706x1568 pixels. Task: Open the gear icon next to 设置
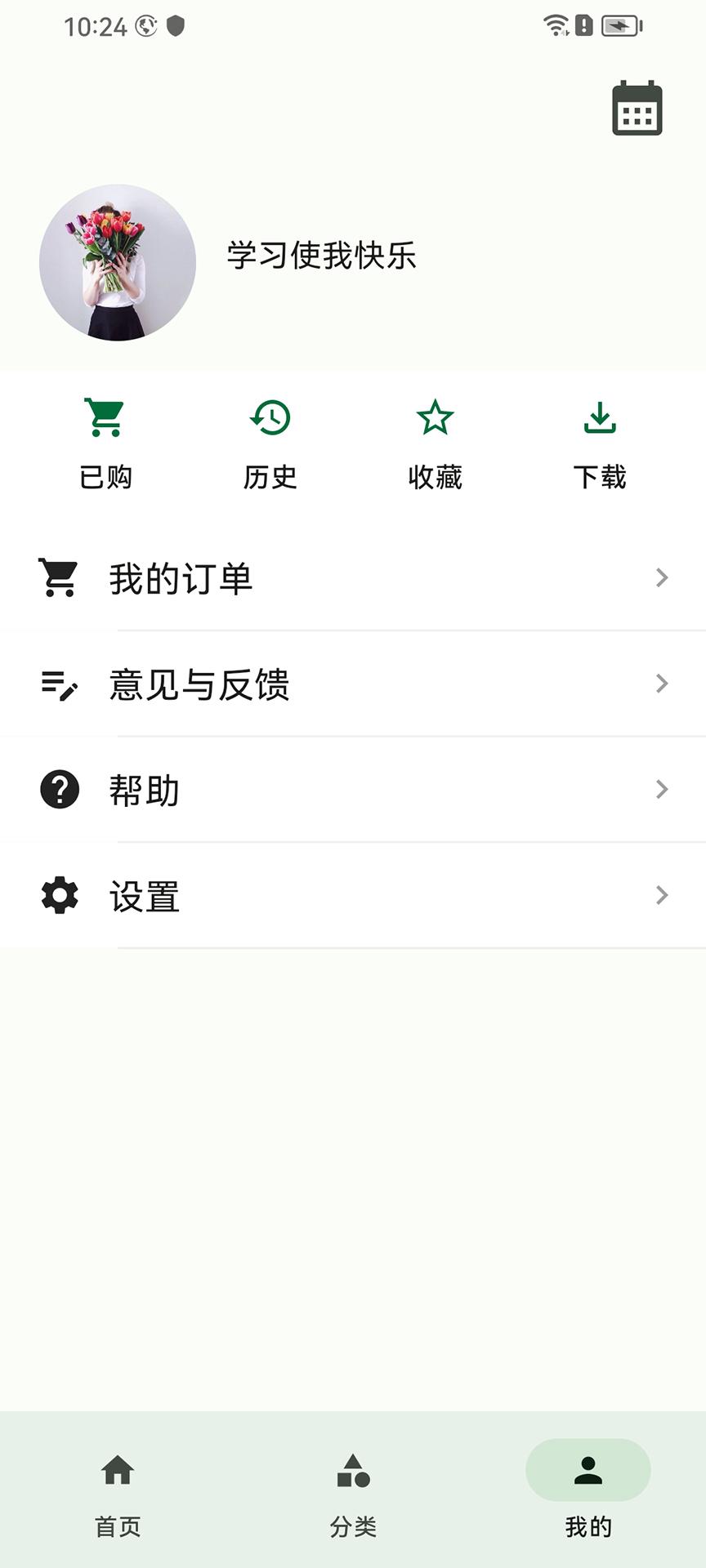[57, 895]
